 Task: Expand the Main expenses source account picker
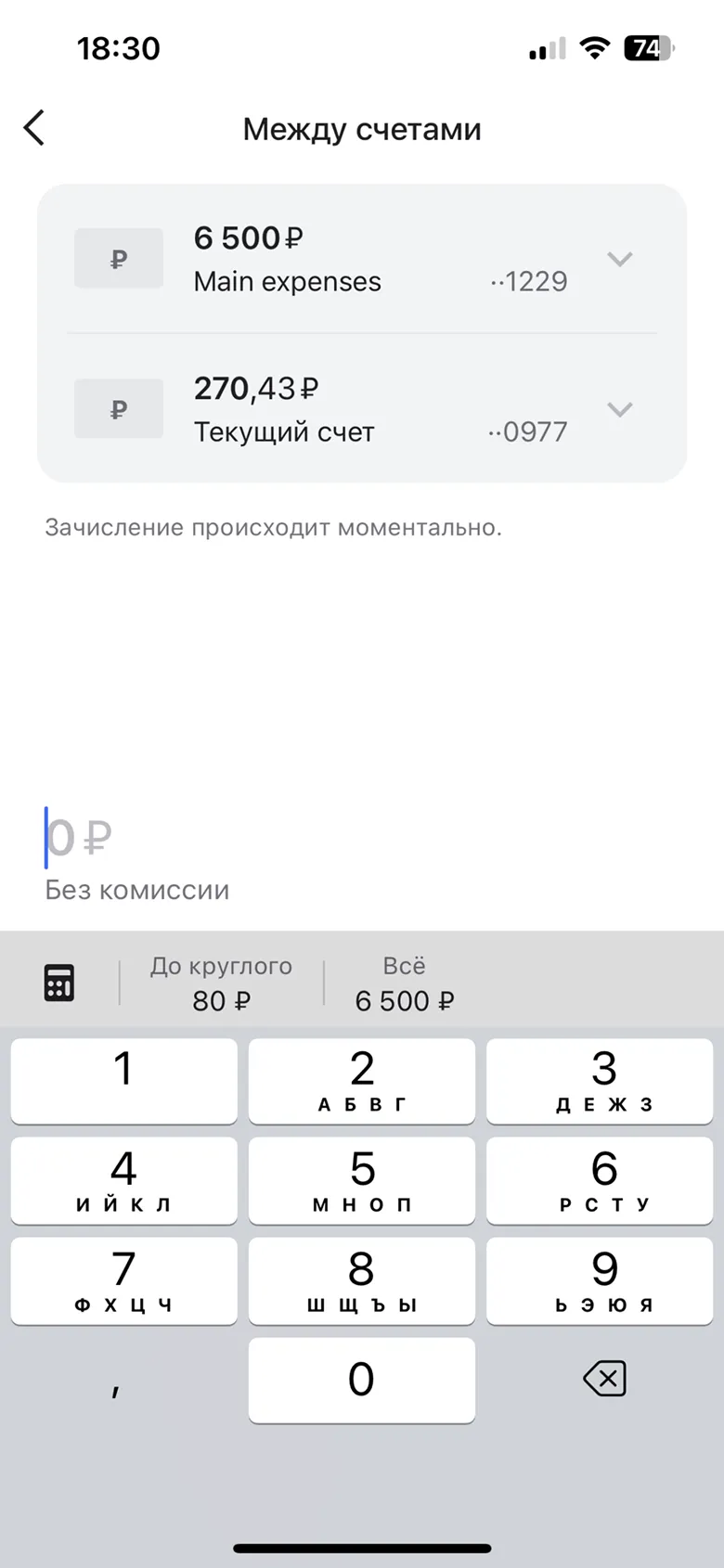tap(619, 259)
